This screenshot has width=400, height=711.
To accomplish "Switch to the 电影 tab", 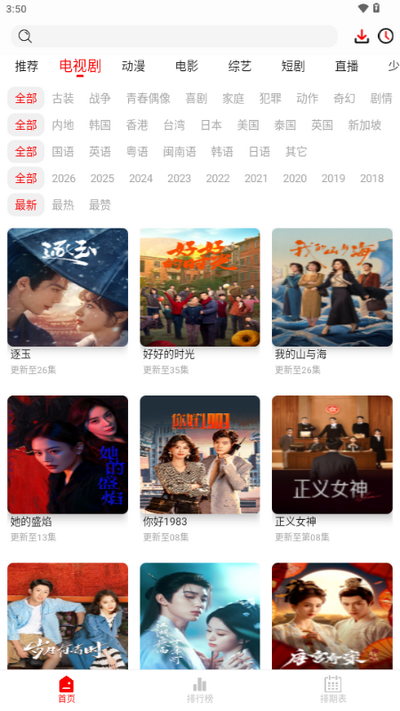I will click(x=186, y=66).
